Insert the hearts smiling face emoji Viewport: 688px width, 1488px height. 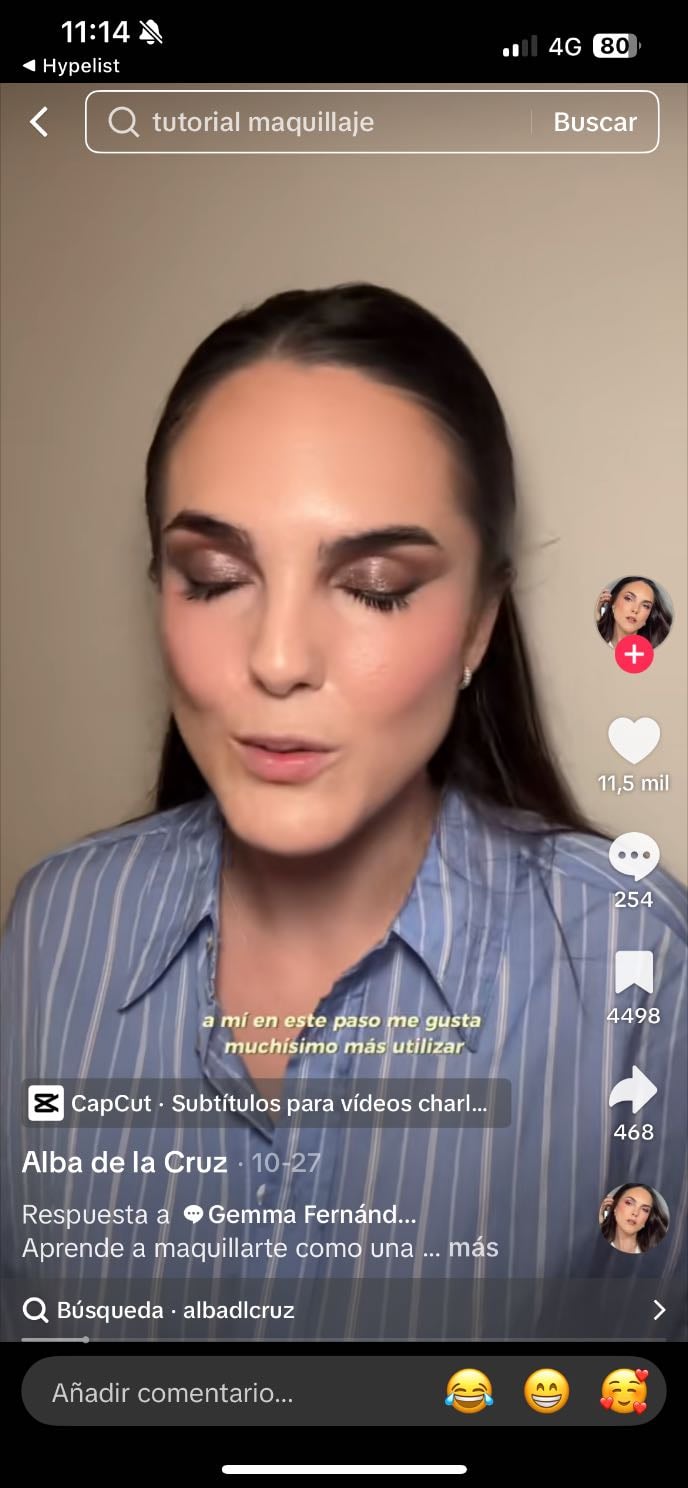pyautogui.click(x=624, y=1391)
